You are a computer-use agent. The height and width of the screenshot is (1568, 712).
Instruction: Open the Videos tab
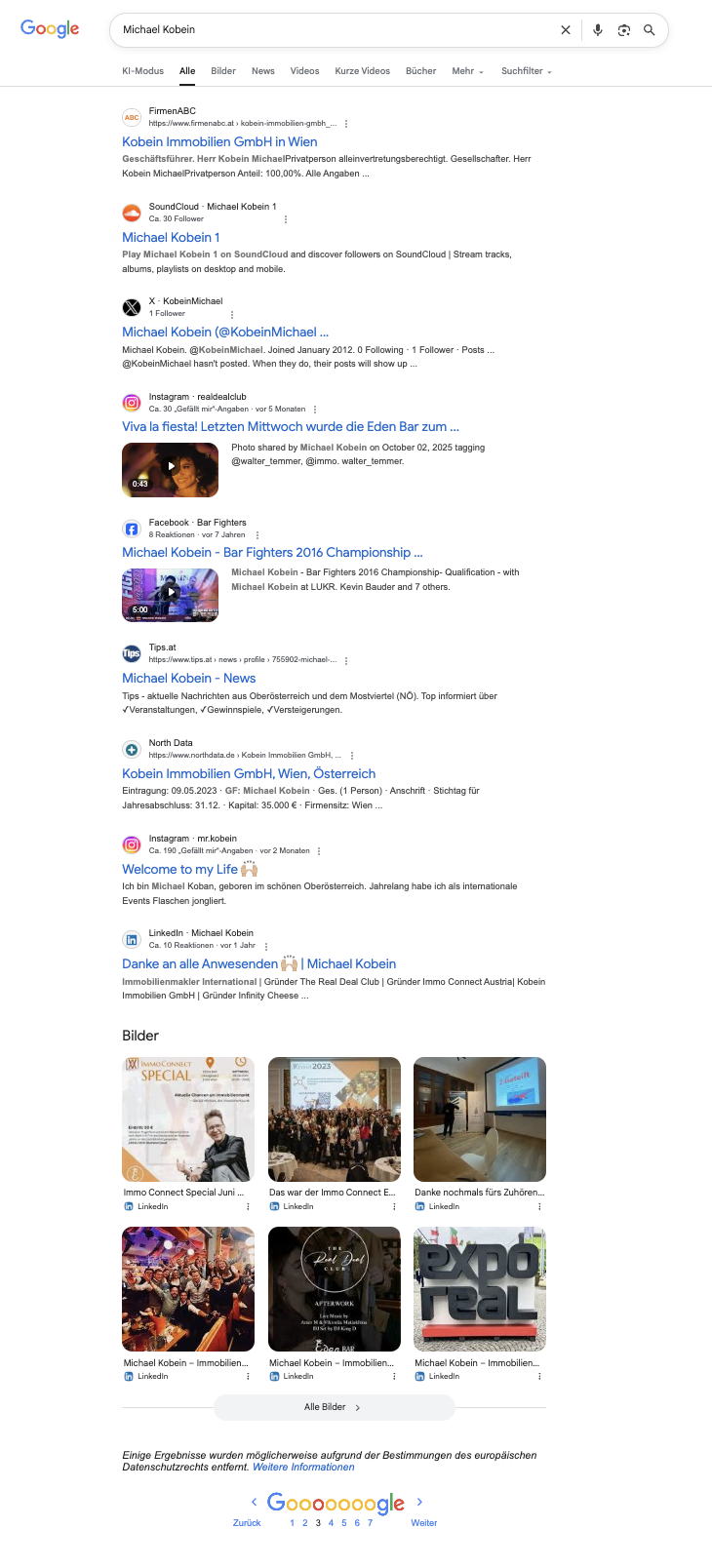304,71
